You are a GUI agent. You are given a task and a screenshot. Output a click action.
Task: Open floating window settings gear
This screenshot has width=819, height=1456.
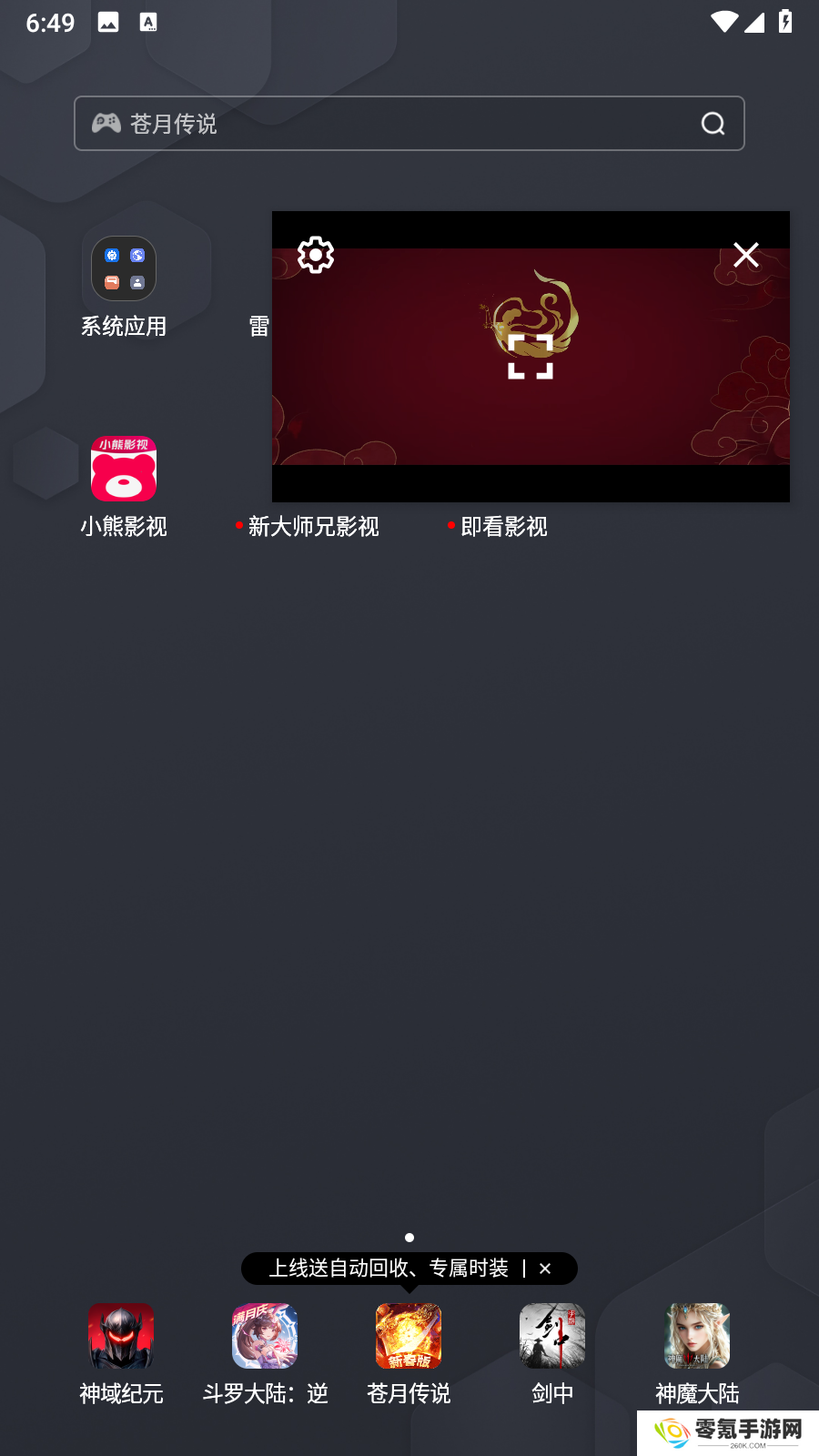tap(316, 255)
